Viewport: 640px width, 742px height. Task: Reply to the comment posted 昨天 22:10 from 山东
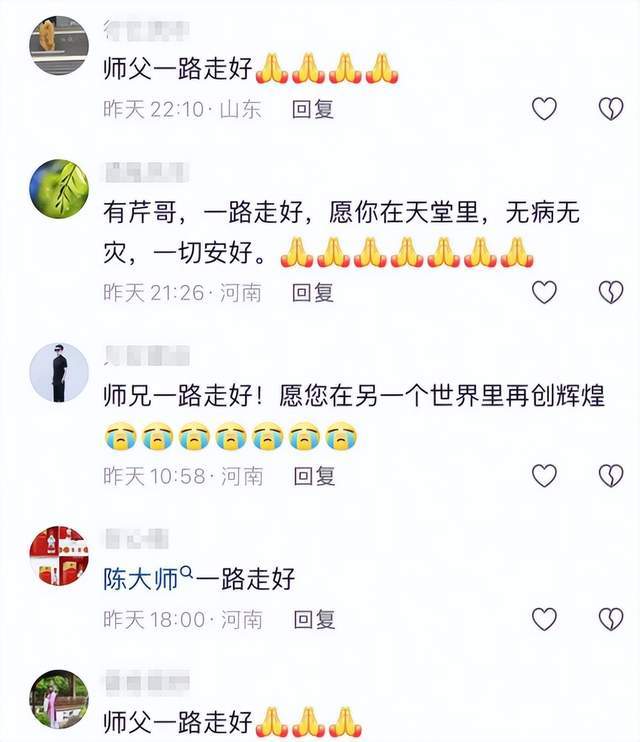[x=312, y=110]
